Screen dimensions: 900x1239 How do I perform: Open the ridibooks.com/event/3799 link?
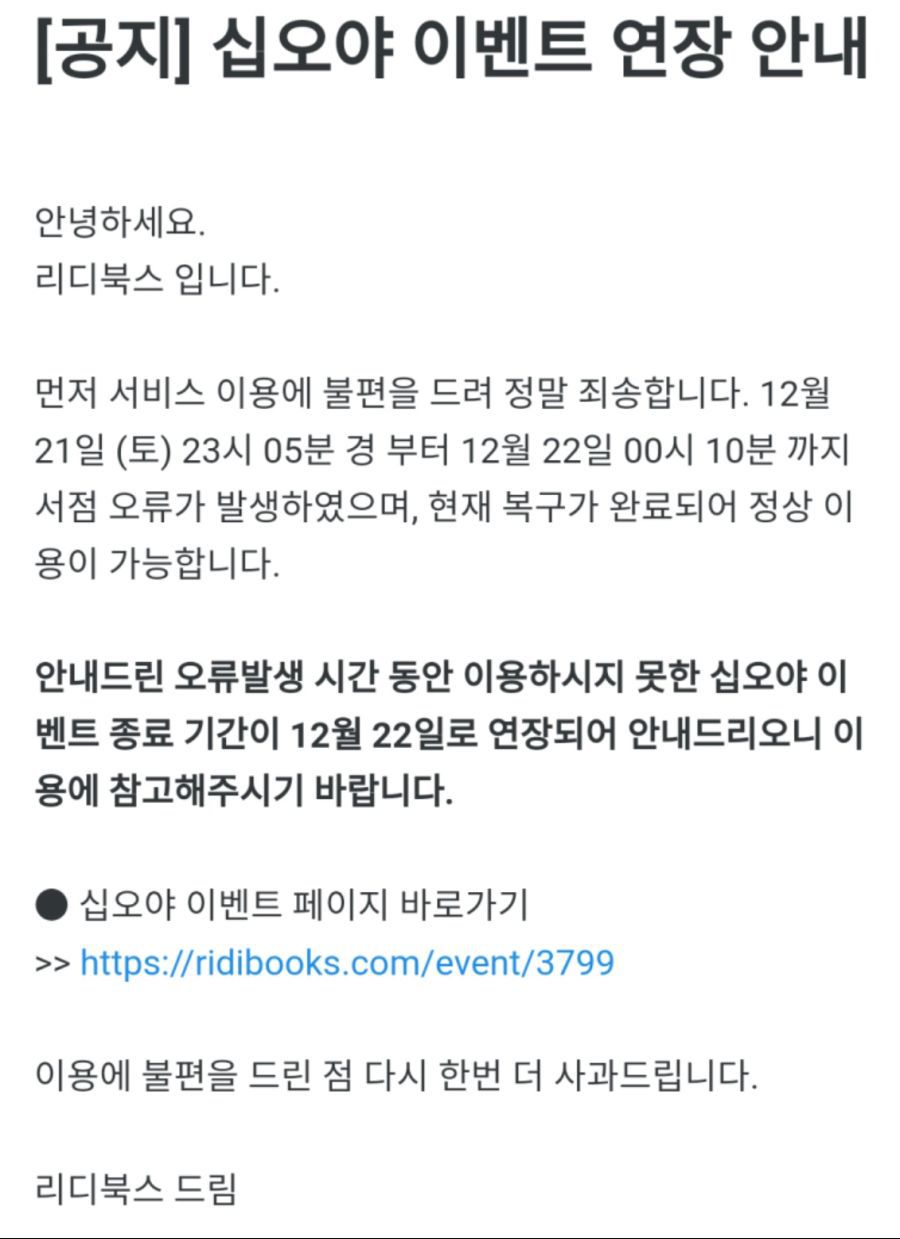pos(346,963)
